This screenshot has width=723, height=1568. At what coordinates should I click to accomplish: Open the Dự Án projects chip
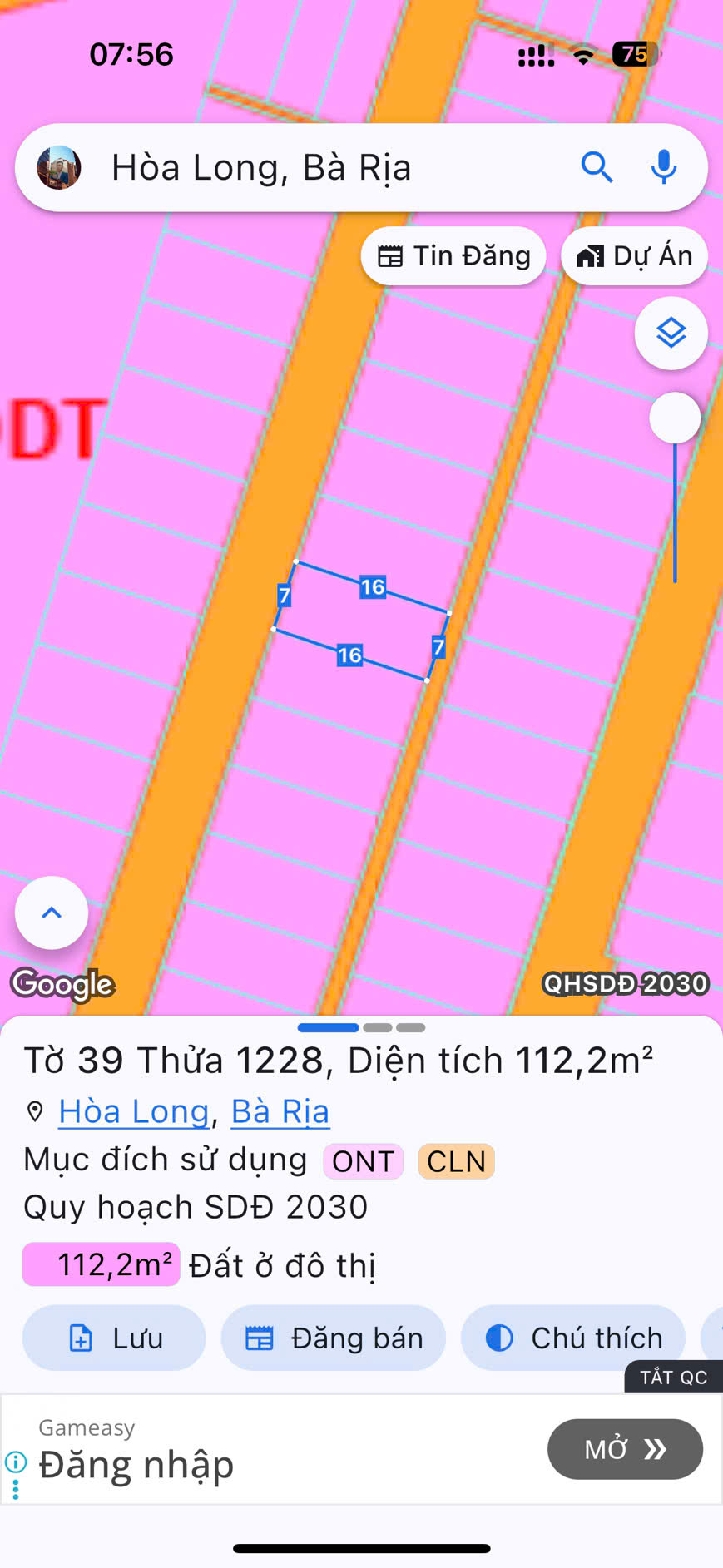pyautogui.click(x=635, y=256)
